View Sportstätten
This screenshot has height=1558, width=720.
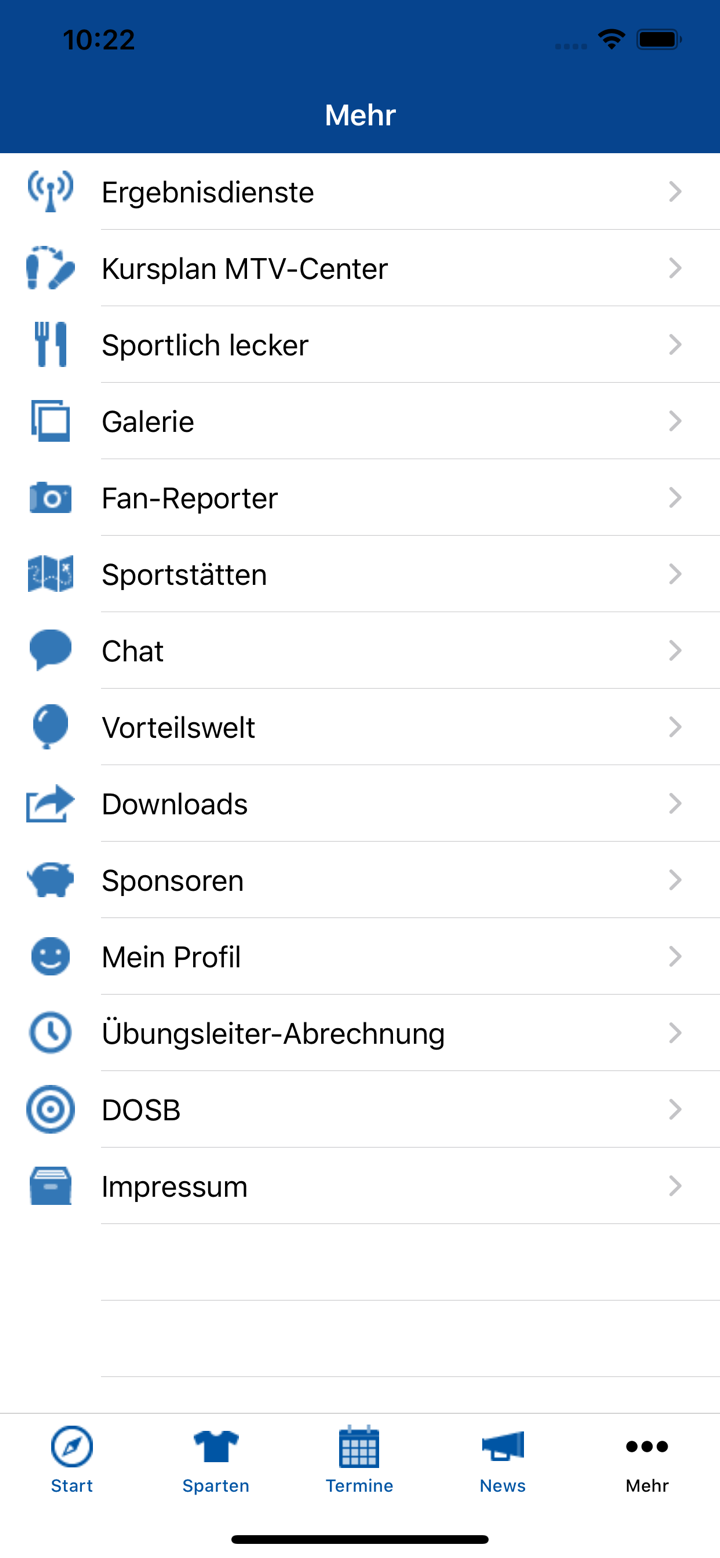(x=360, y=574)
